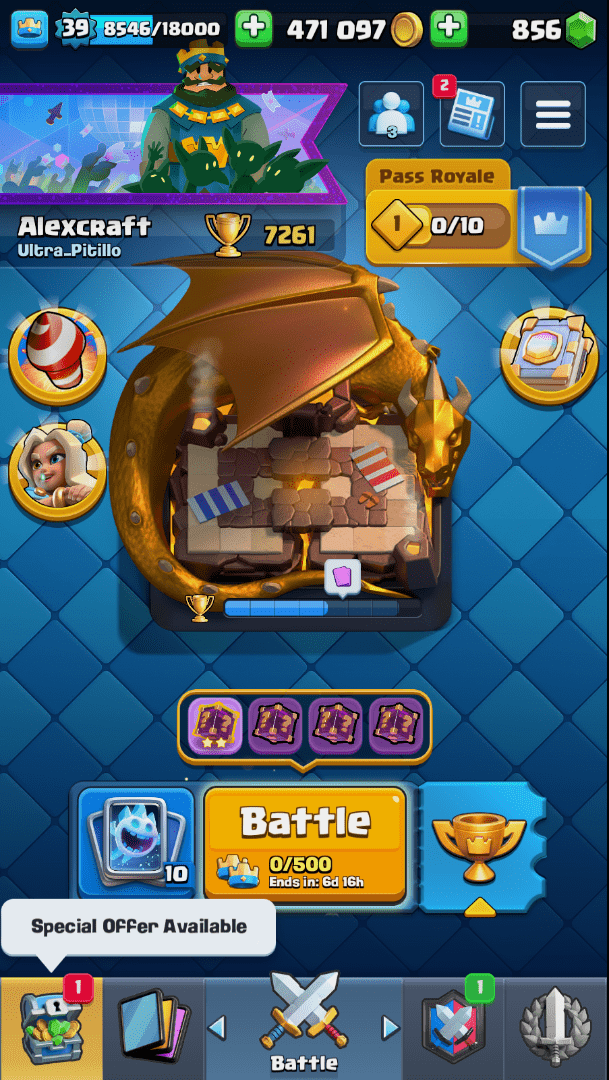Viewport: 609px width, 1080px height.
Task: Open the friends list icon
Action: (391, 115)
